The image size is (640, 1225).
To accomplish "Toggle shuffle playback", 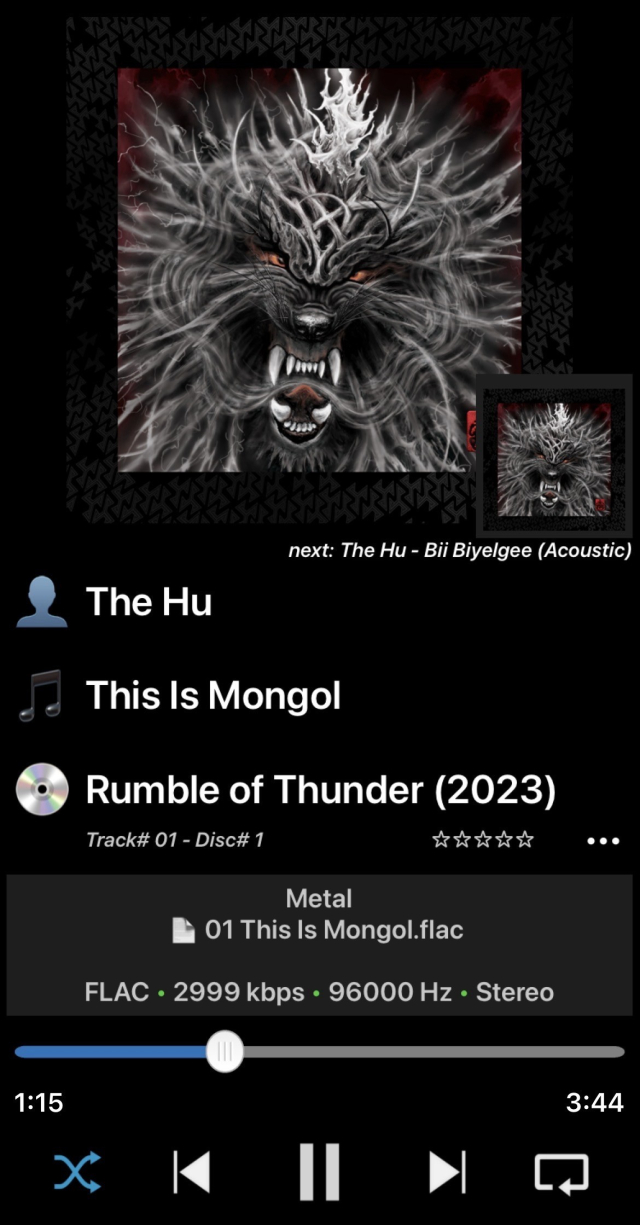I will click(x=77, y=1171).
